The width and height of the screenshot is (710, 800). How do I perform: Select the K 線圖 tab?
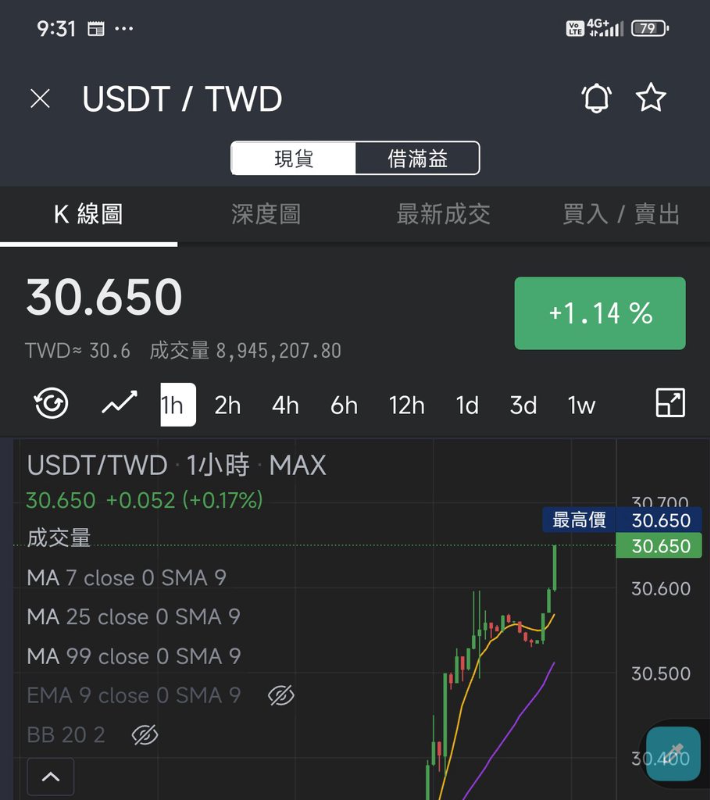88,214
